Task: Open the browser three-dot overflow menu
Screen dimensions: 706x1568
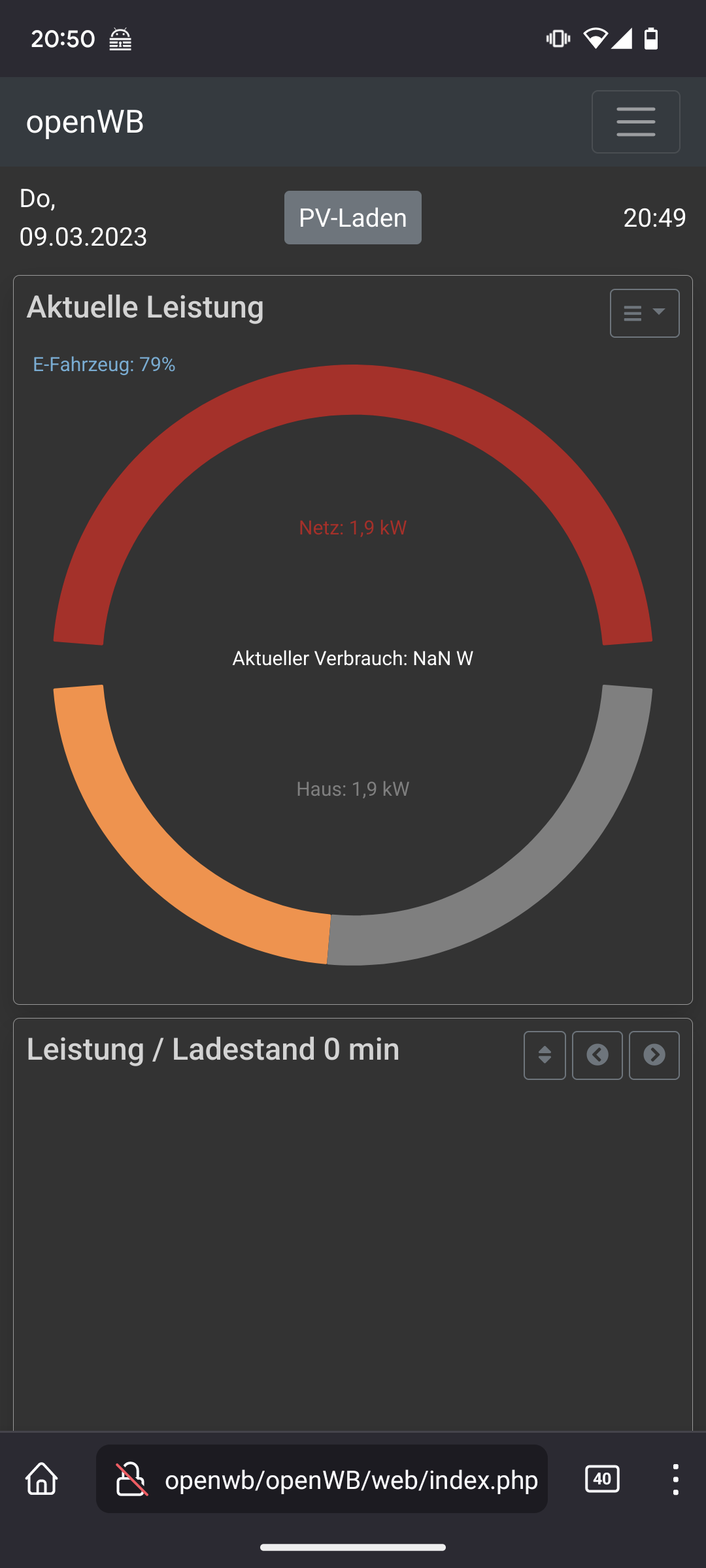Action: coord(675,1479)
